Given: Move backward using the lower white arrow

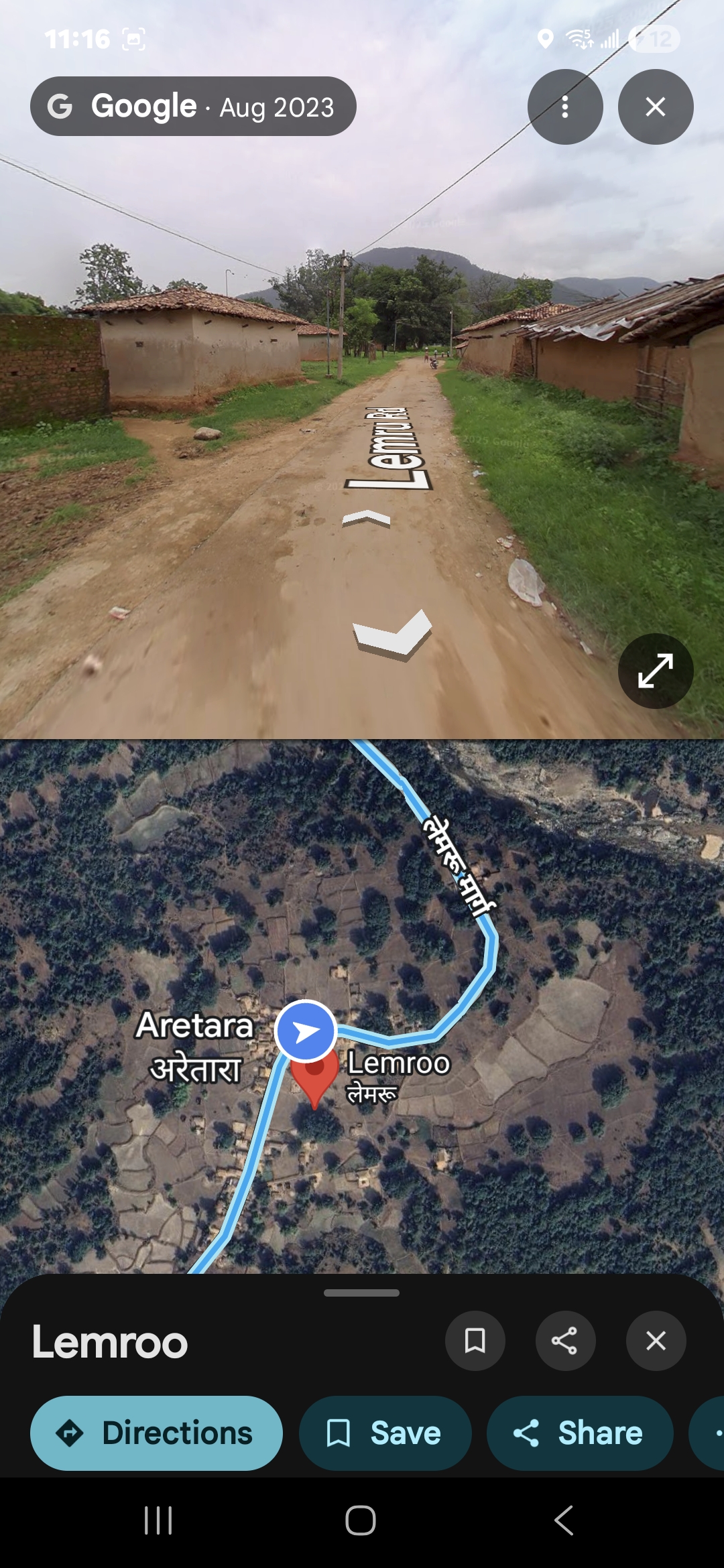Looking at the screenshot, I should [x=392, y=633].
